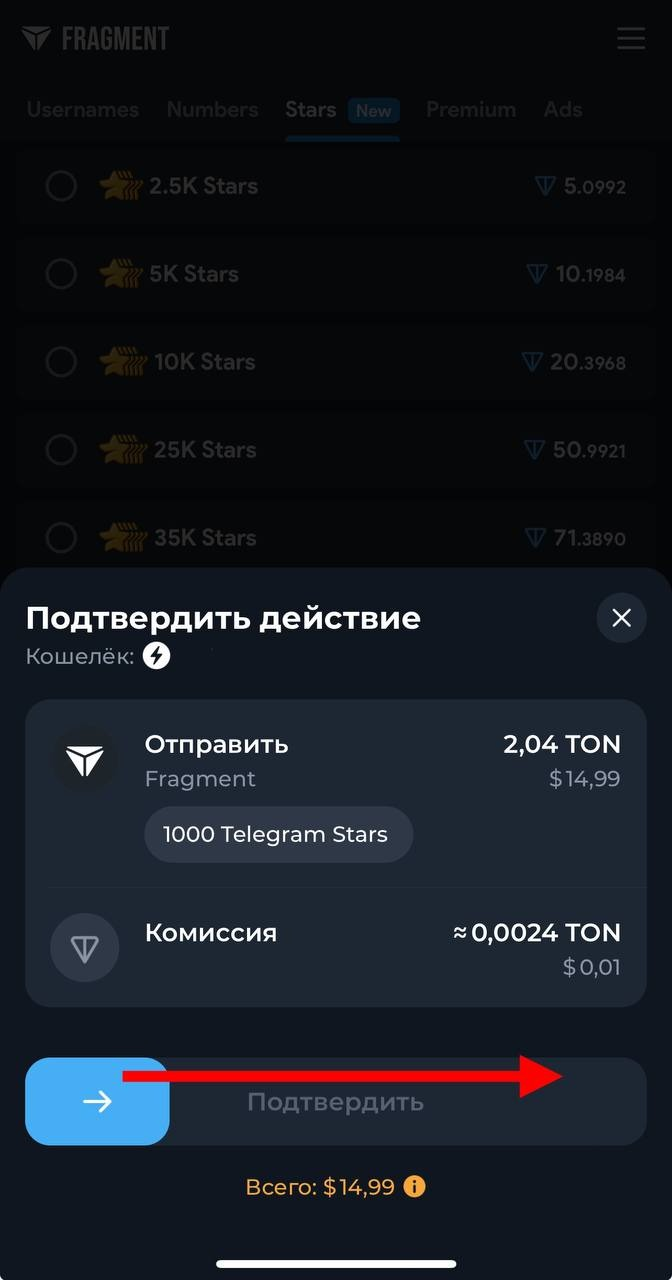Tap the blue arrow confirm handle
This screenshot has width=672, height=1280.
pos(97,1101)
